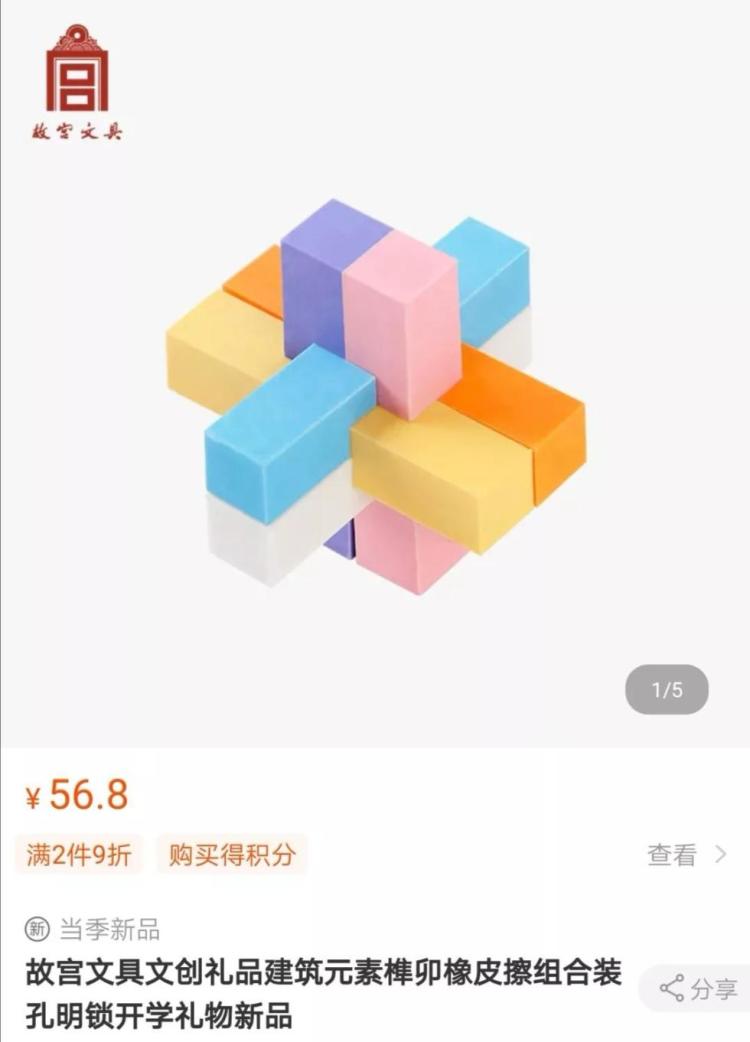Tap the 满2件9折 discount tag
The image size is (750, 1042).
(x=79, y=855)
